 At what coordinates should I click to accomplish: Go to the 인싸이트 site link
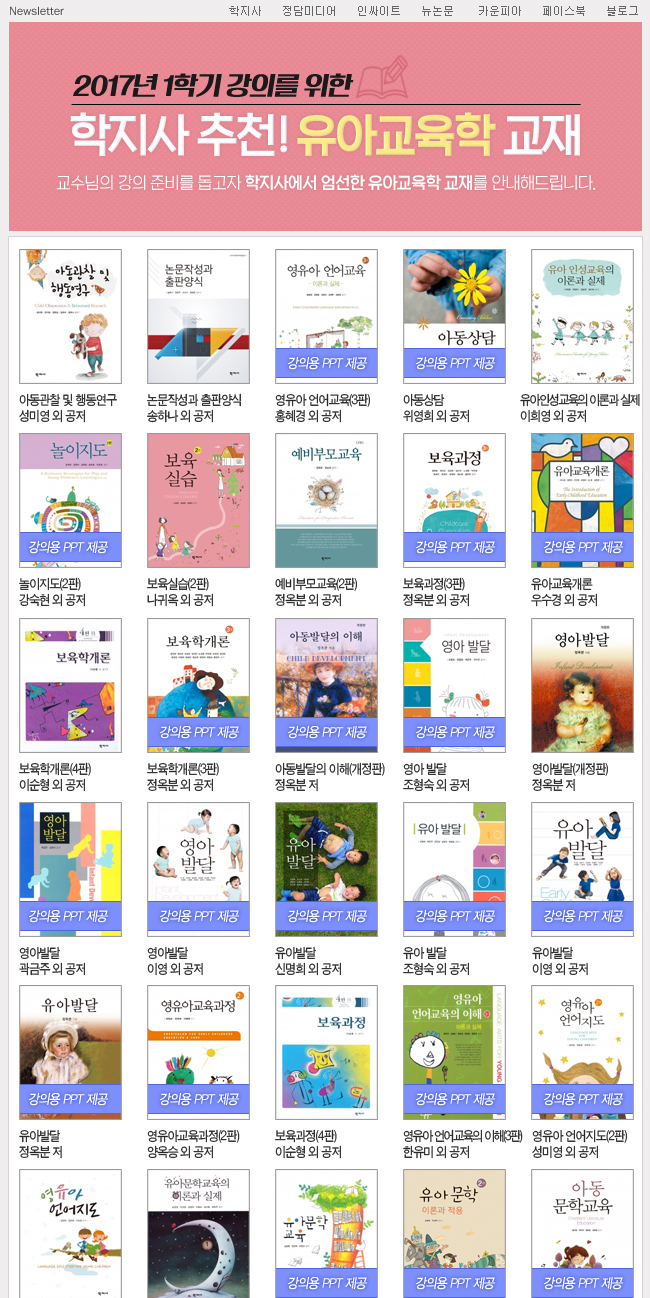[x=378, y=11]
